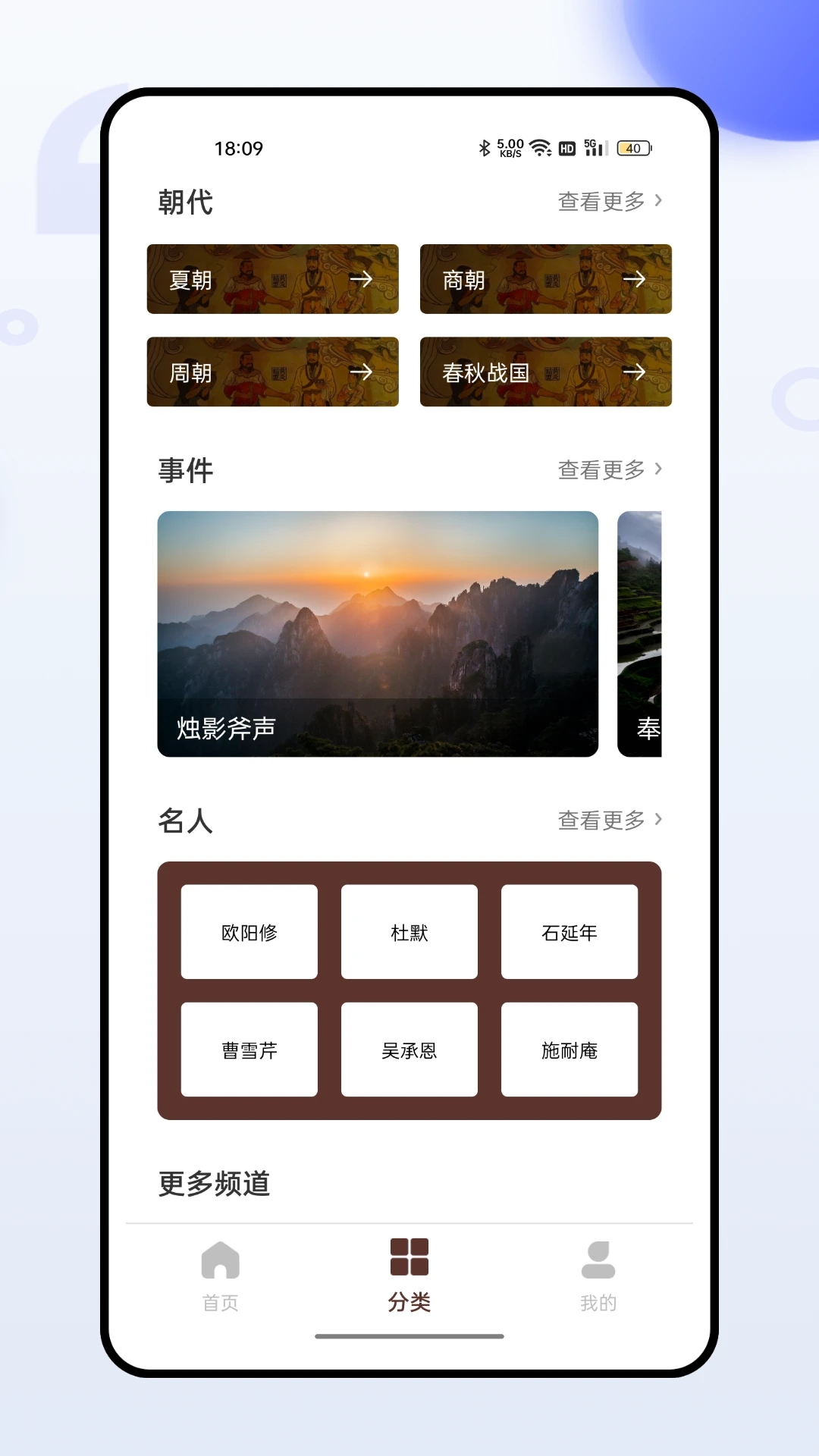The width and height of the screenshot is (819, 1456).
Task: Open the 石延年 tile
Action: point(569,932)
